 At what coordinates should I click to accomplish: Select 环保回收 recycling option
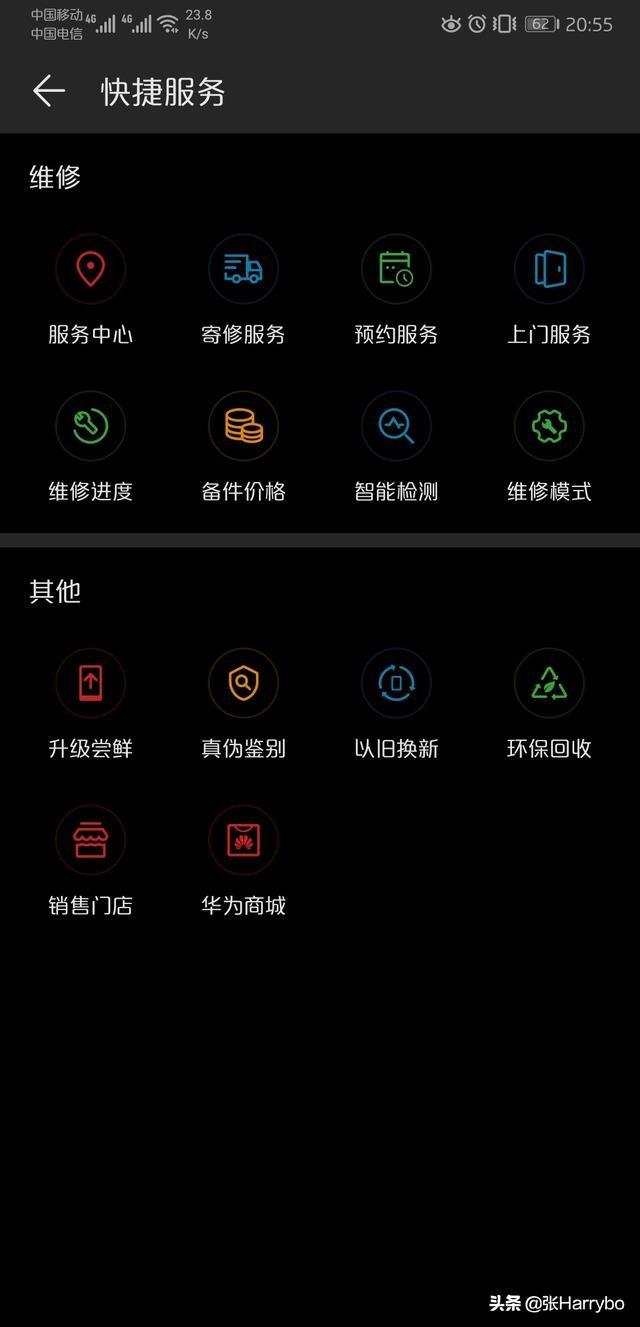549,704
